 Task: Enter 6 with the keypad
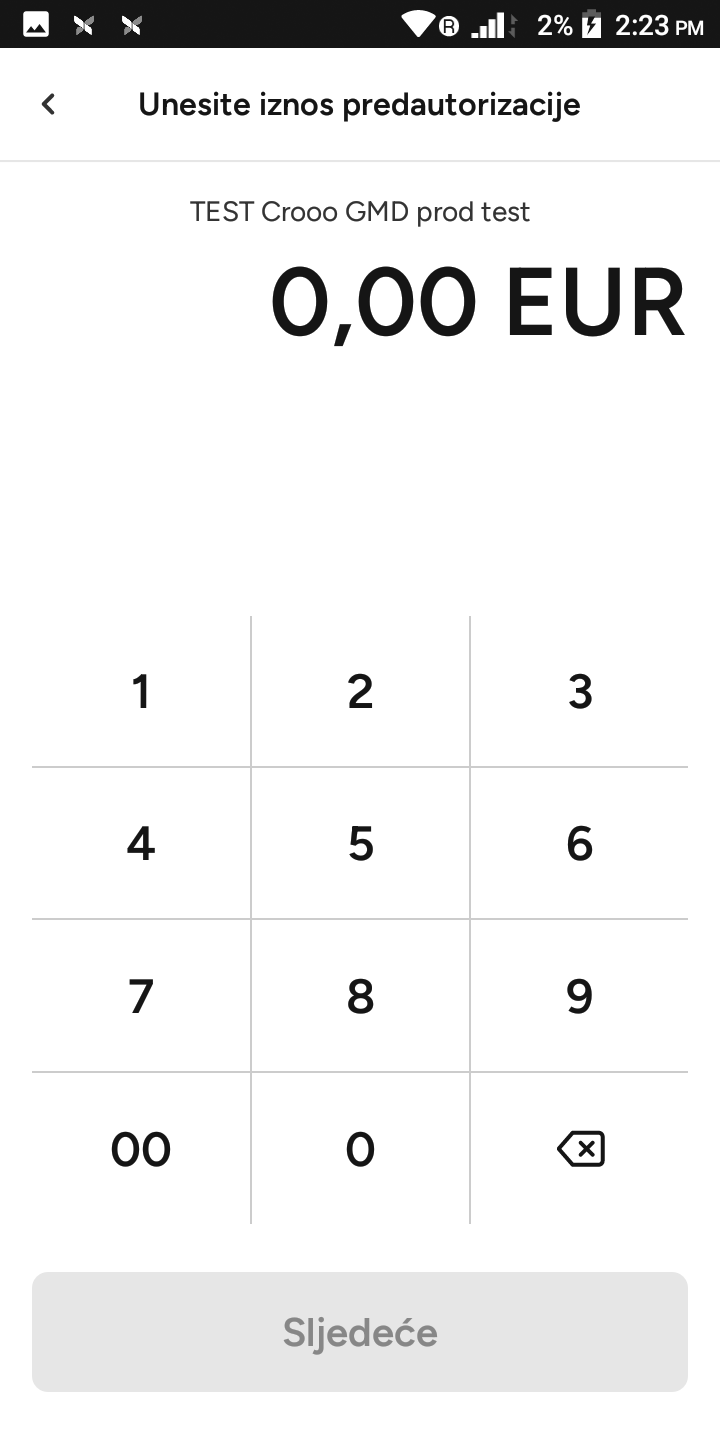click(580, 843)
